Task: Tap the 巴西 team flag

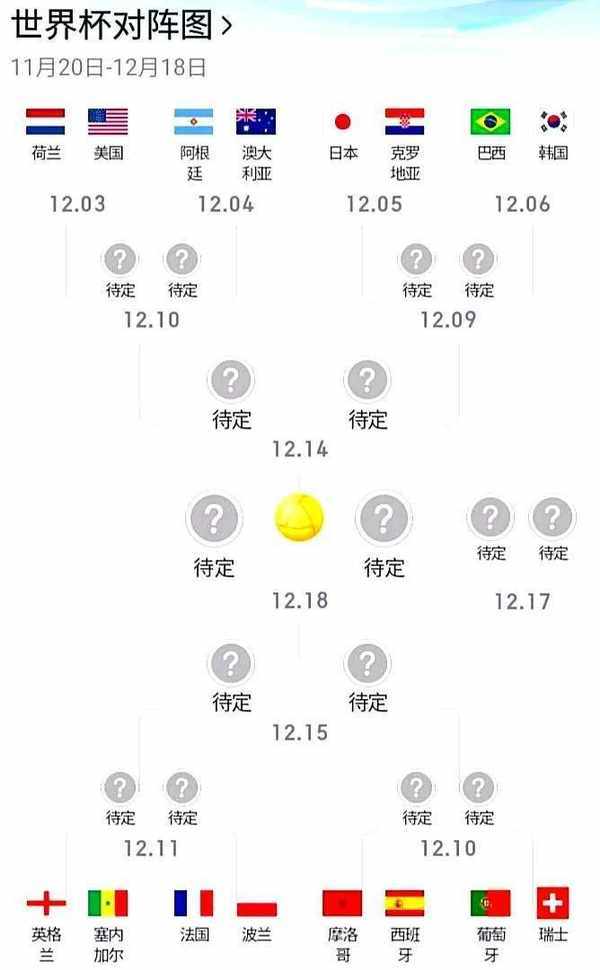Action: point(490,122)
